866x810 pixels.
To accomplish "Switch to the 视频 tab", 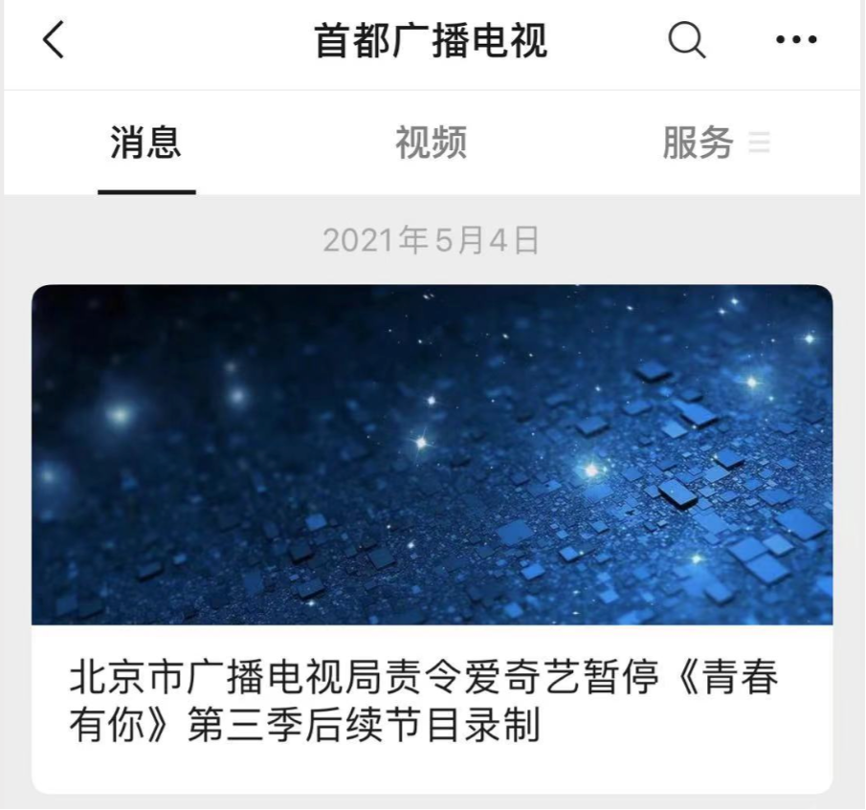I will [431, 143].
